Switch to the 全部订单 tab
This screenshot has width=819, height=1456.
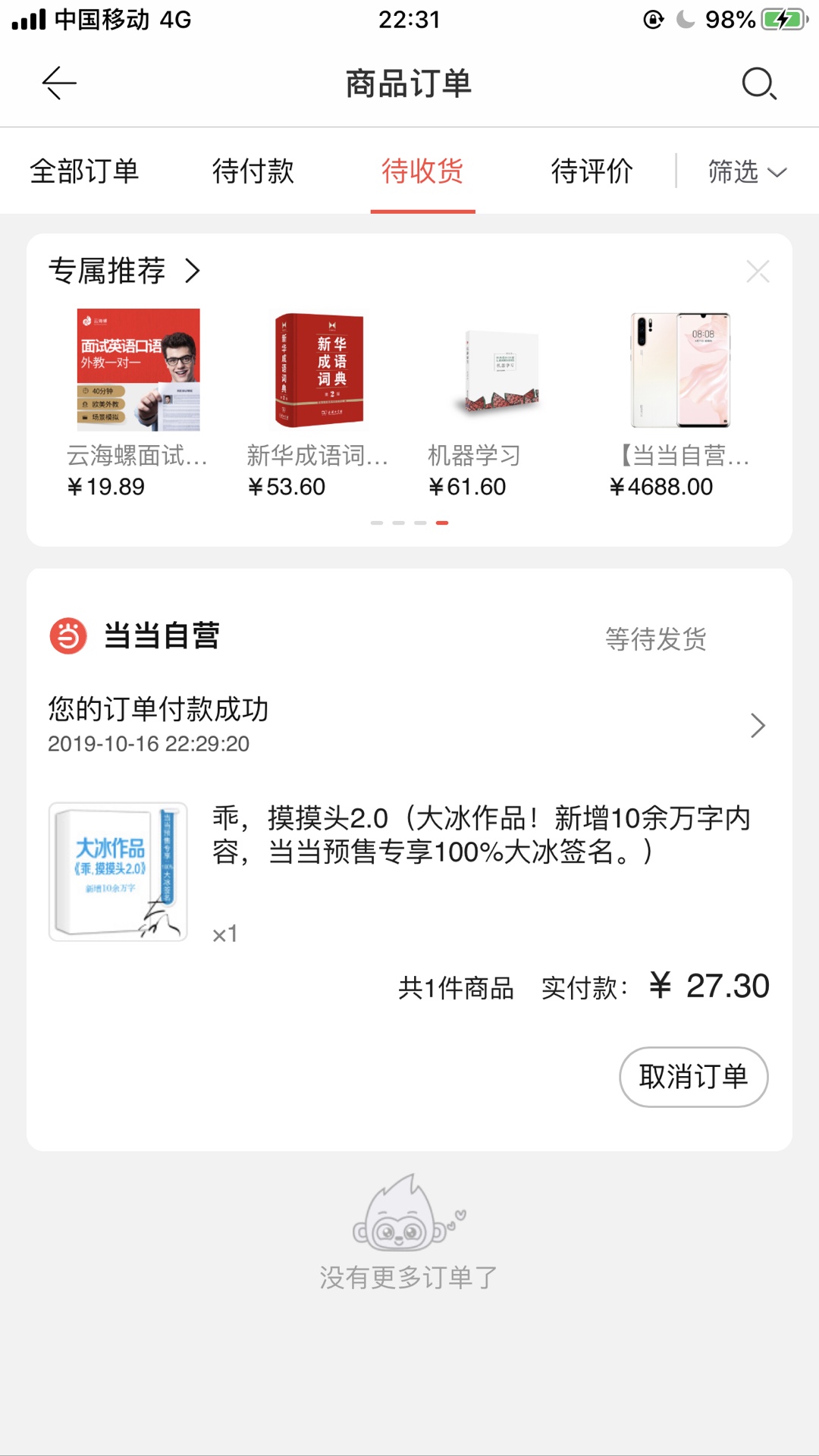pos(84,171)
